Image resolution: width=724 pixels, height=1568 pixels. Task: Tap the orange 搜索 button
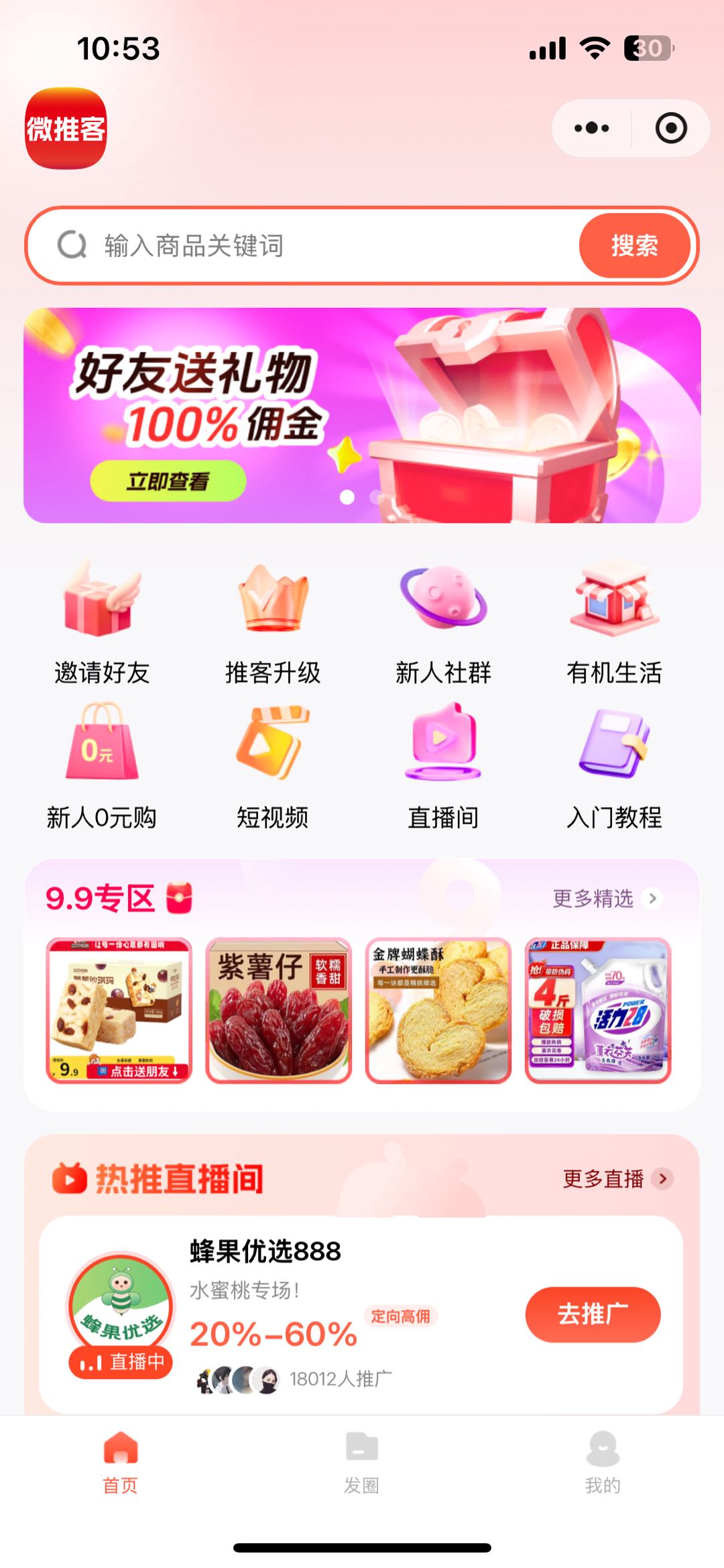(634, 245)
